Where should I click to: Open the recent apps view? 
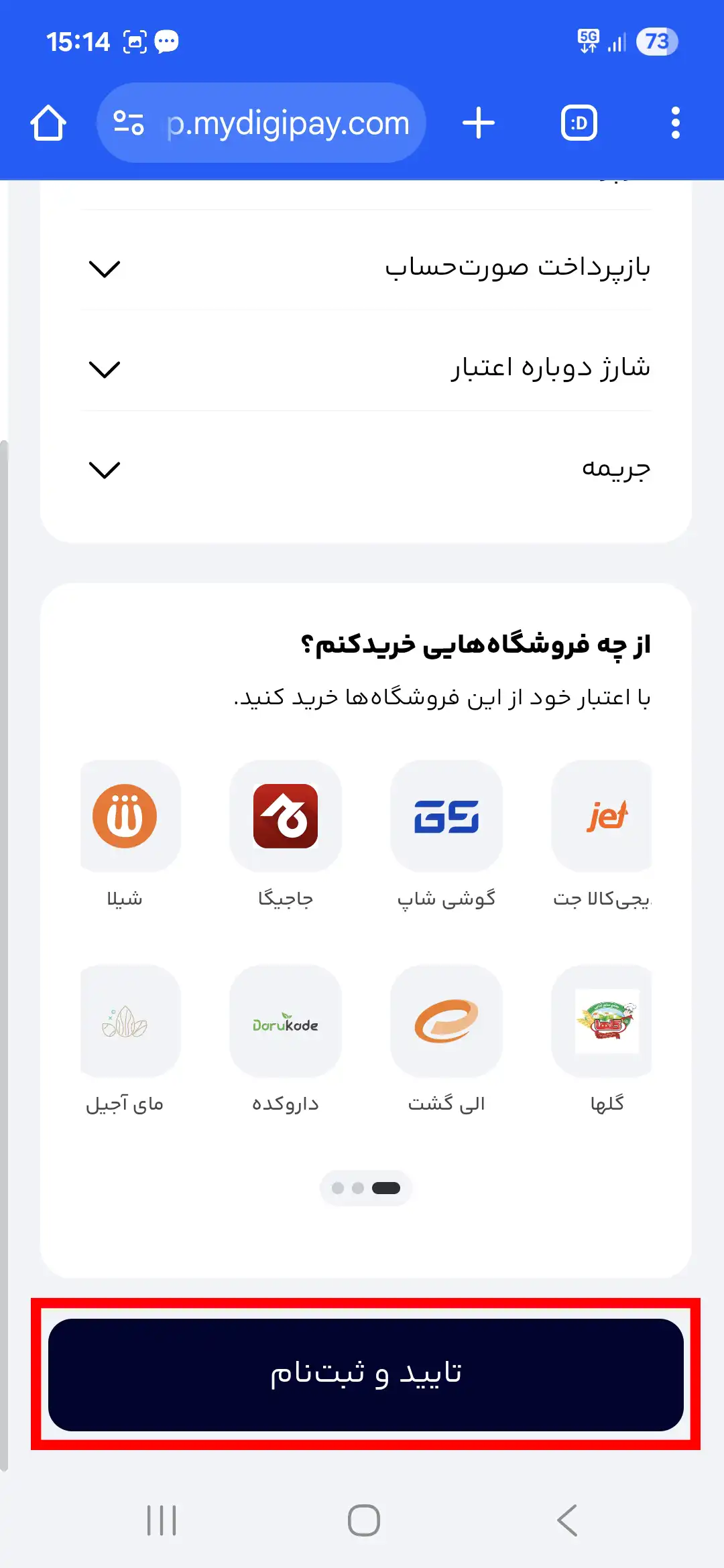tap(162, 1520)
